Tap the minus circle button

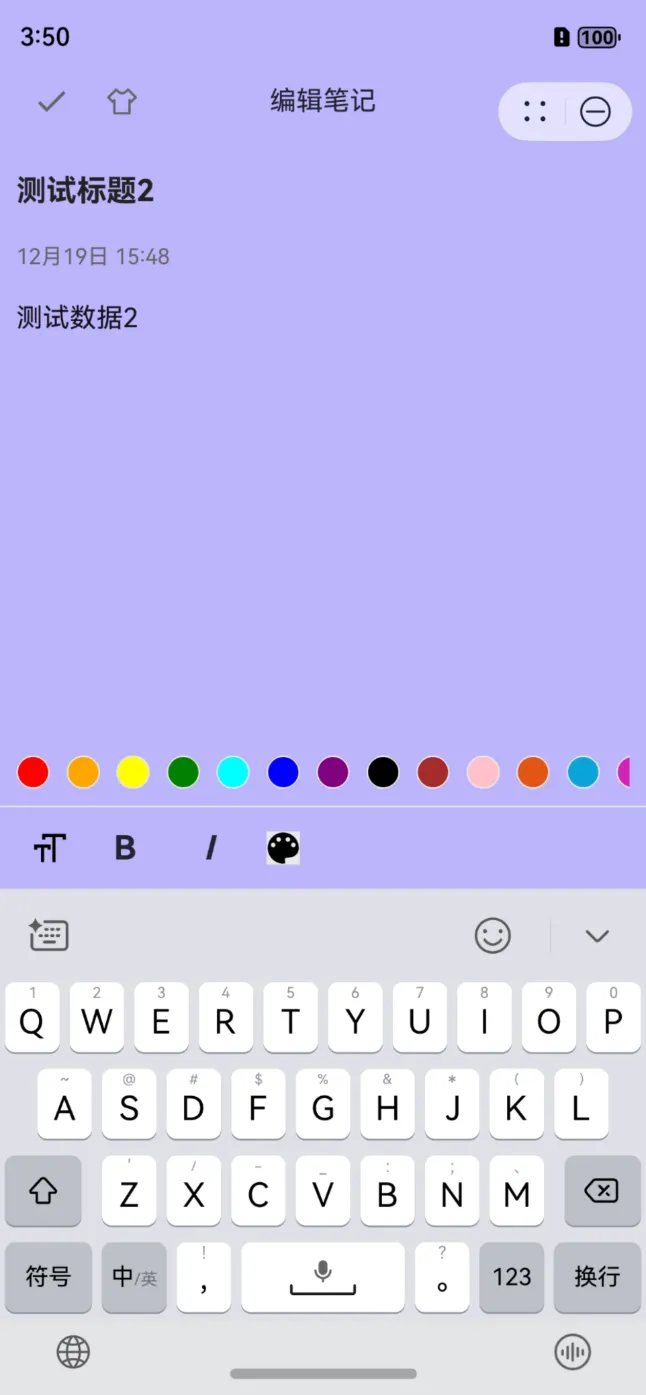(x=595, y=111)
